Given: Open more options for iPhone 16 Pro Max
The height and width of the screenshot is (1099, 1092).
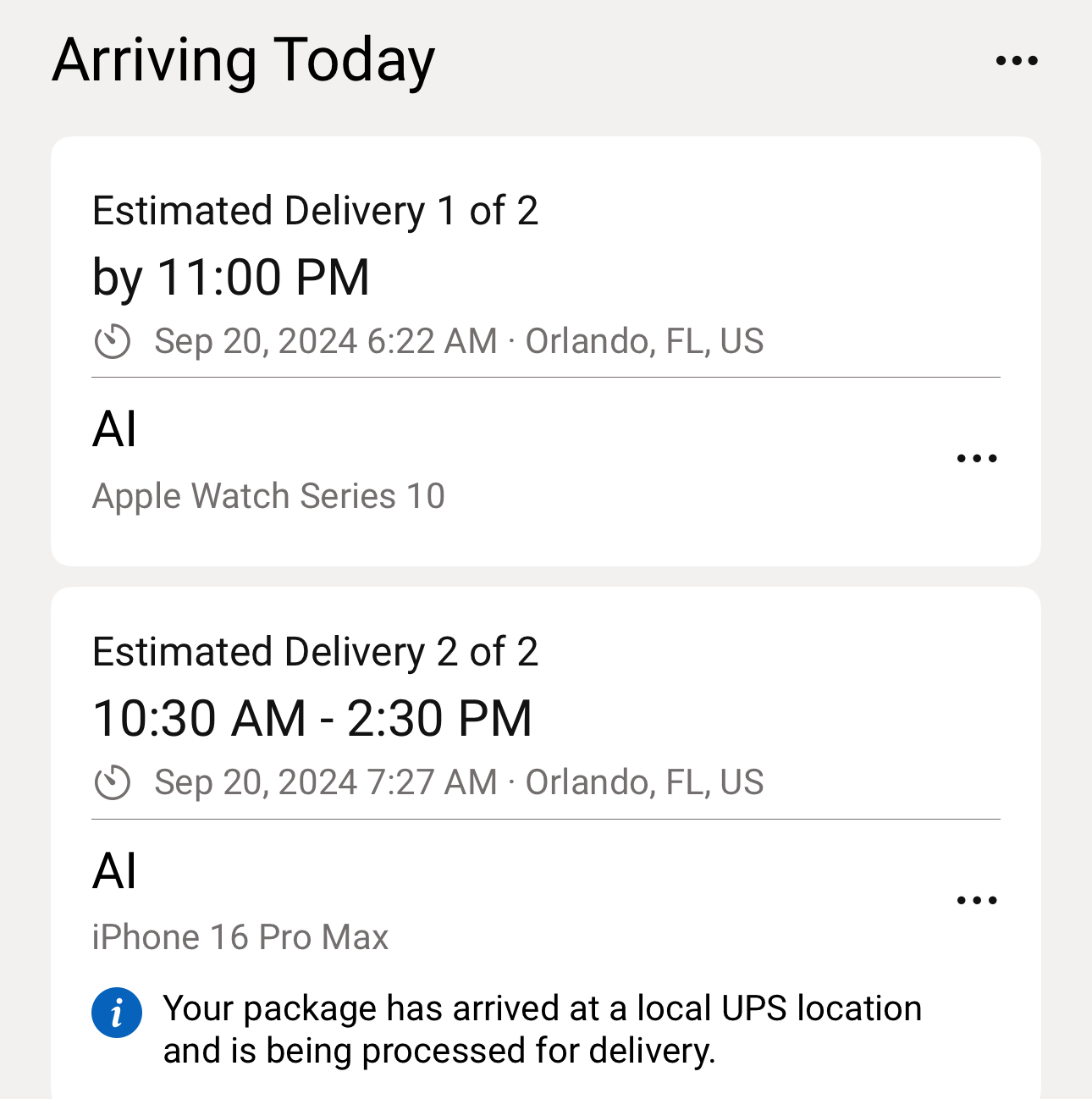Looking at the screenshot, I should [977, 900].
